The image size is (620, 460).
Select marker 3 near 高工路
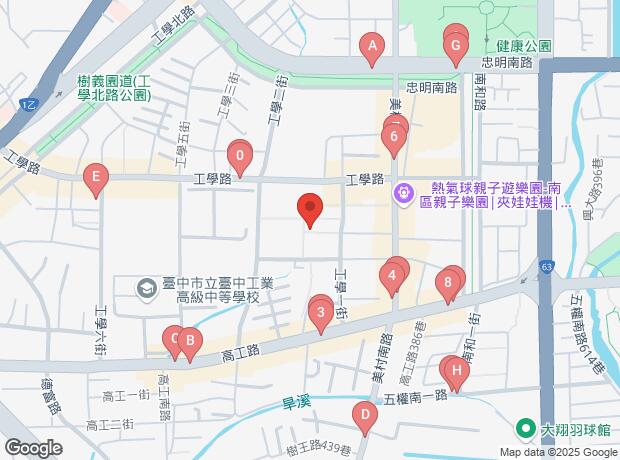(x=321, y=313)
